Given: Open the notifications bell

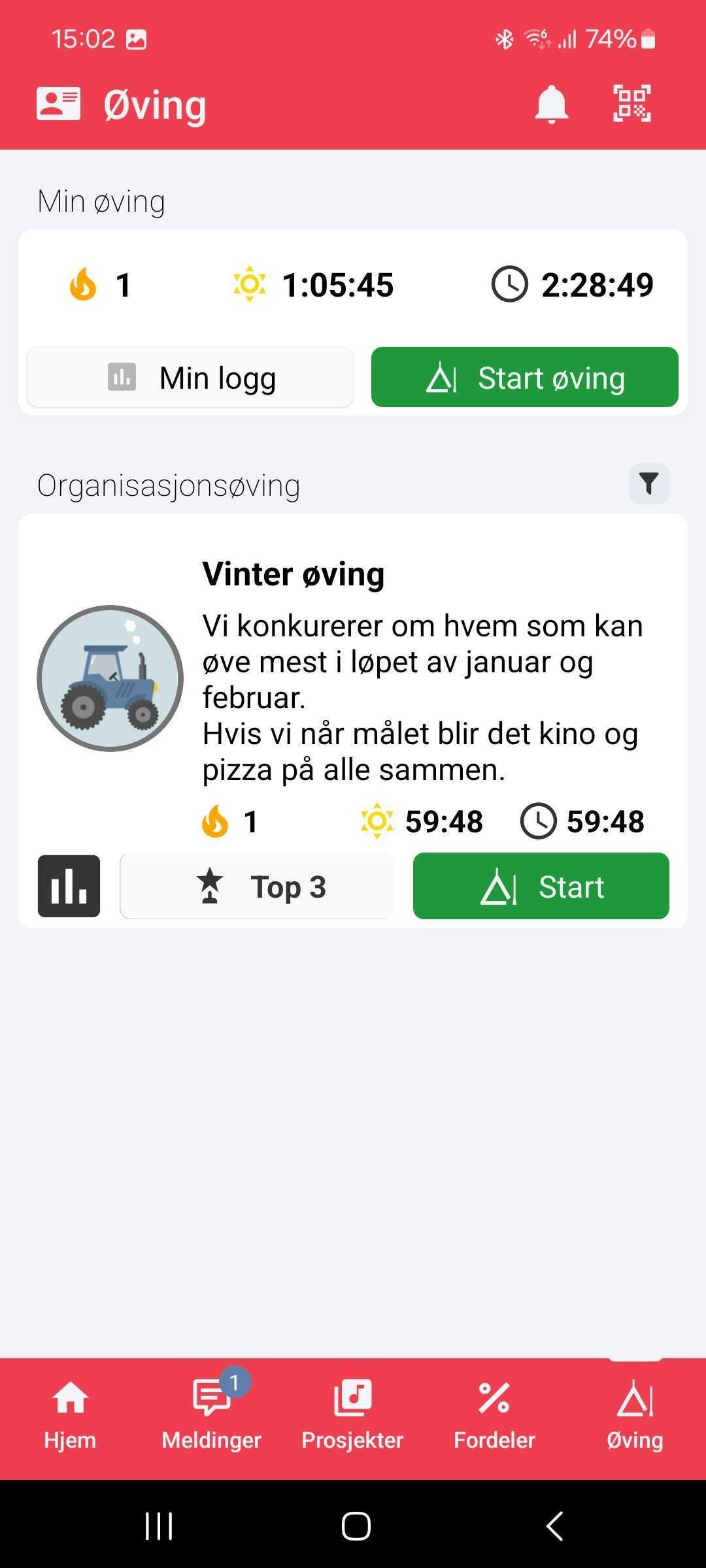Looking at the screenshot, I should click(552, 104).
